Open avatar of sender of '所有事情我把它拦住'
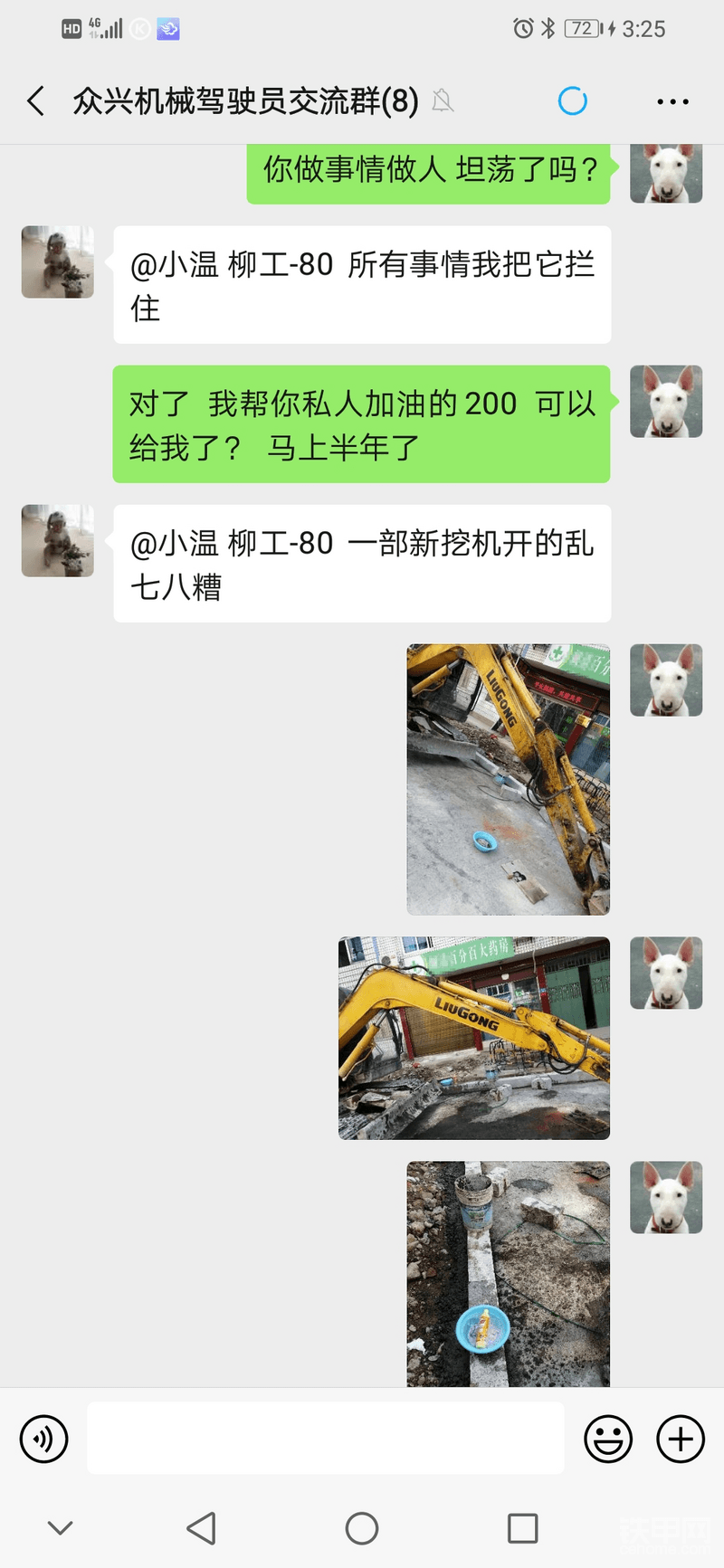724x1568 pixels. click(x=58, y=262)
